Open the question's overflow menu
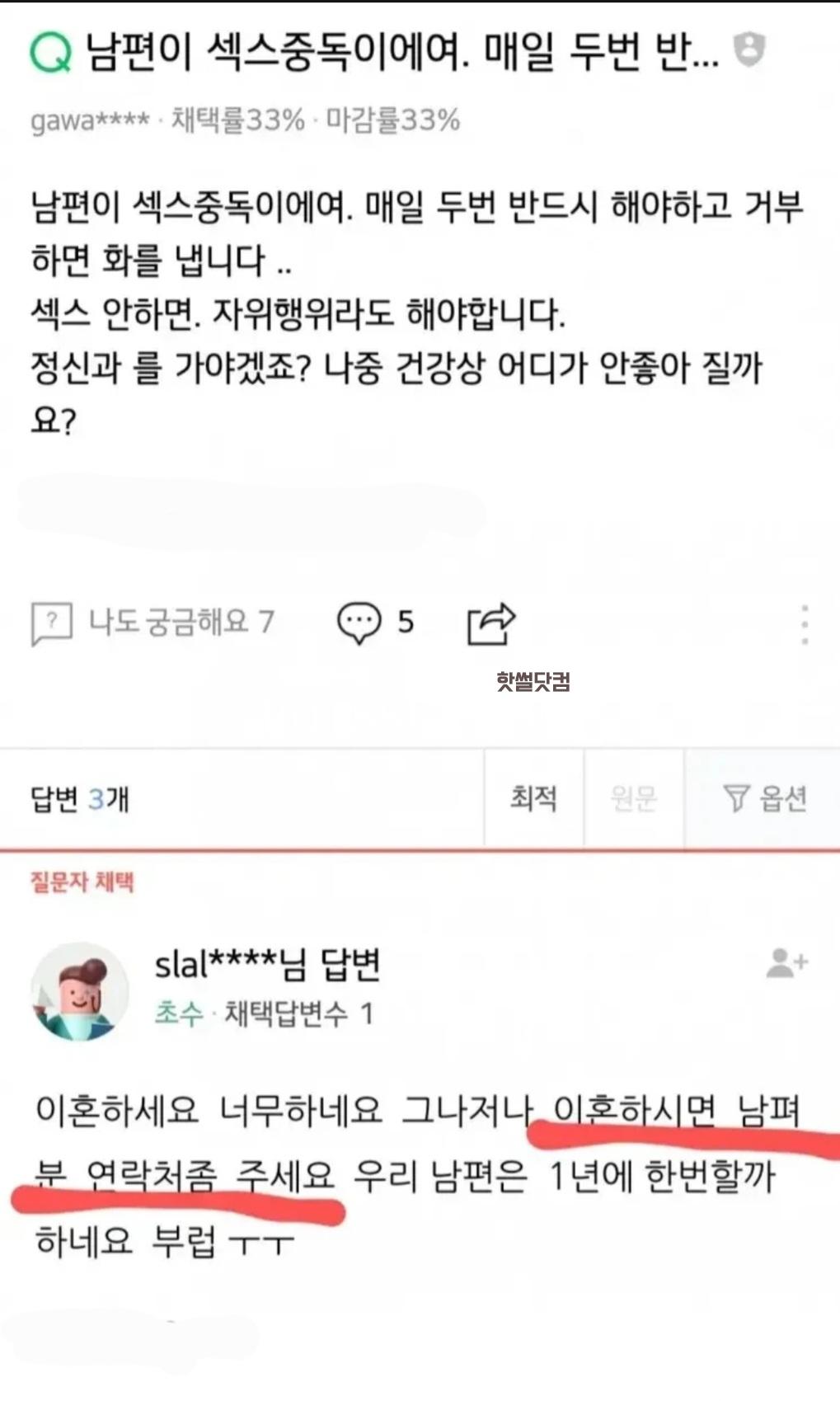The width and height of the screenshot is (840, 1401). 805,624
